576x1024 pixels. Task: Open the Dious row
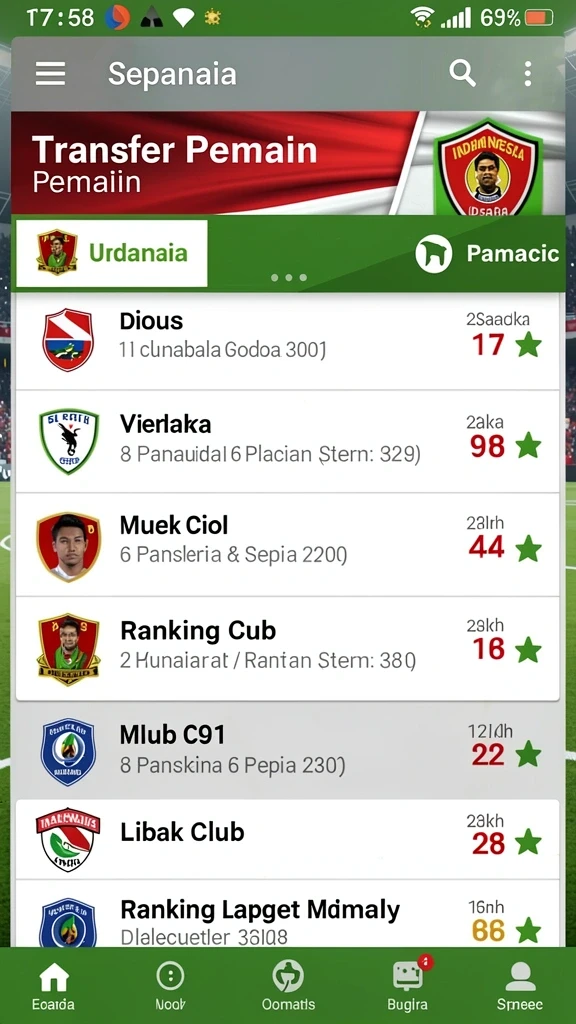click(x=287, y=341)
